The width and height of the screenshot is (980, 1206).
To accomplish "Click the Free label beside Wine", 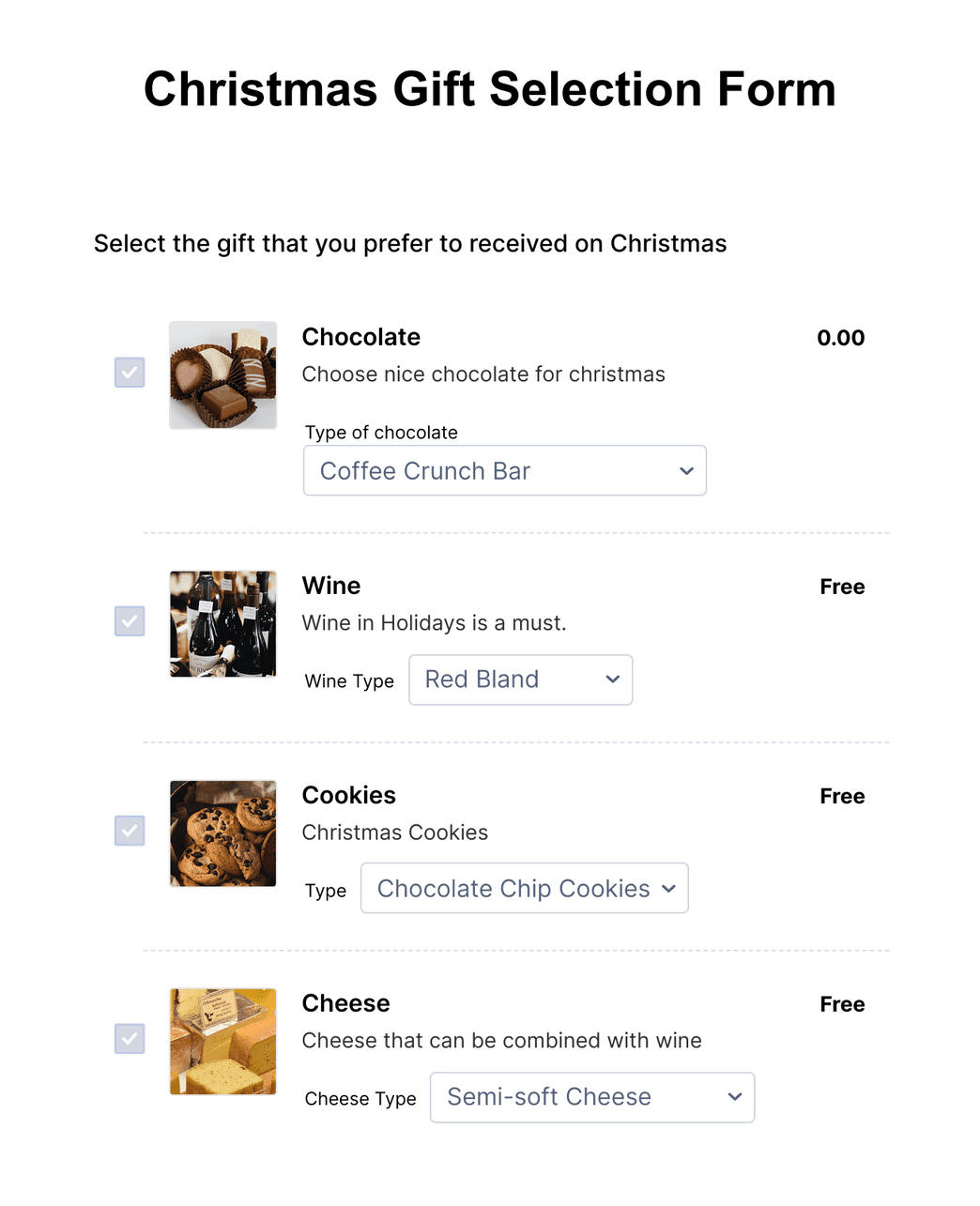I will click(x=841, y=587).
